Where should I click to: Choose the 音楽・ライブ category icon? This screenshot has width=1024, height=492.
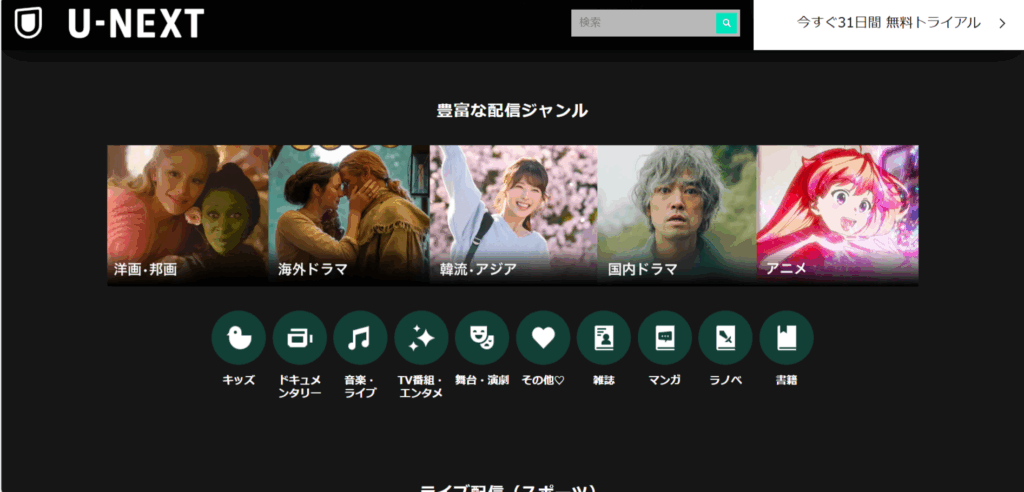(360, 338)
